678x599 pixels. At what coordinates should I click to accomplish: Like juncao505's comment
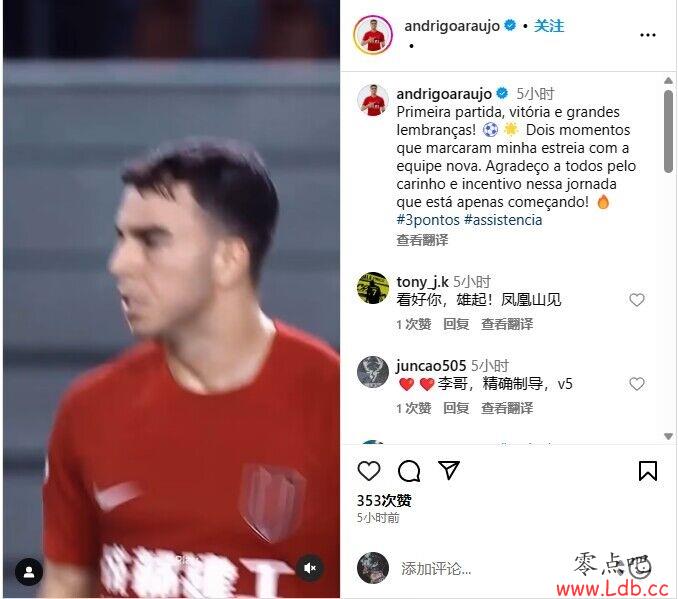pos(637,384)
